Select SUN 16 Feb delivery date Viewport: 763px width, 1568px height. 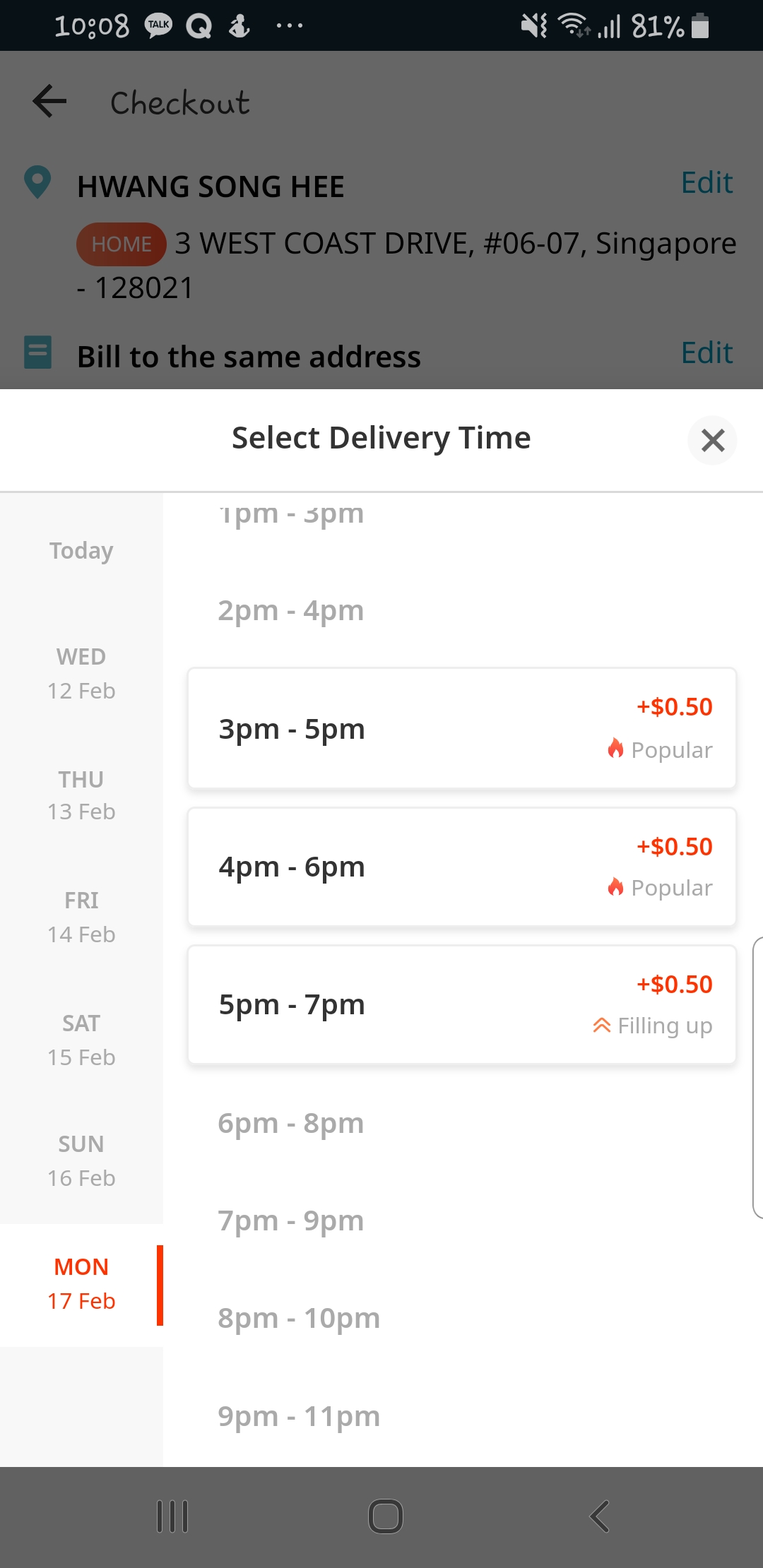click(x=81, y=1160)
